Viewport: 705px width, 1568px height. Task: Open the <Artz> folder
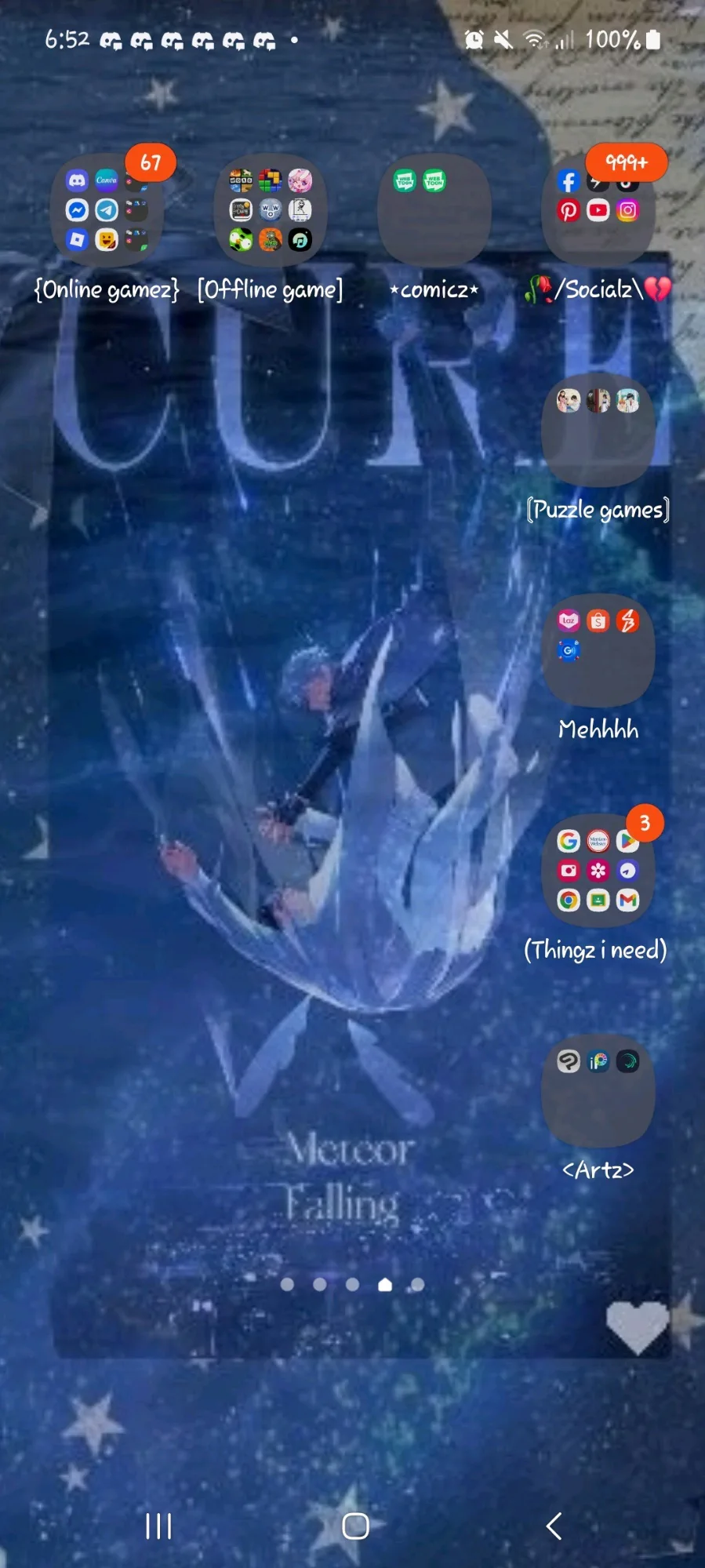click(598, 1090)
